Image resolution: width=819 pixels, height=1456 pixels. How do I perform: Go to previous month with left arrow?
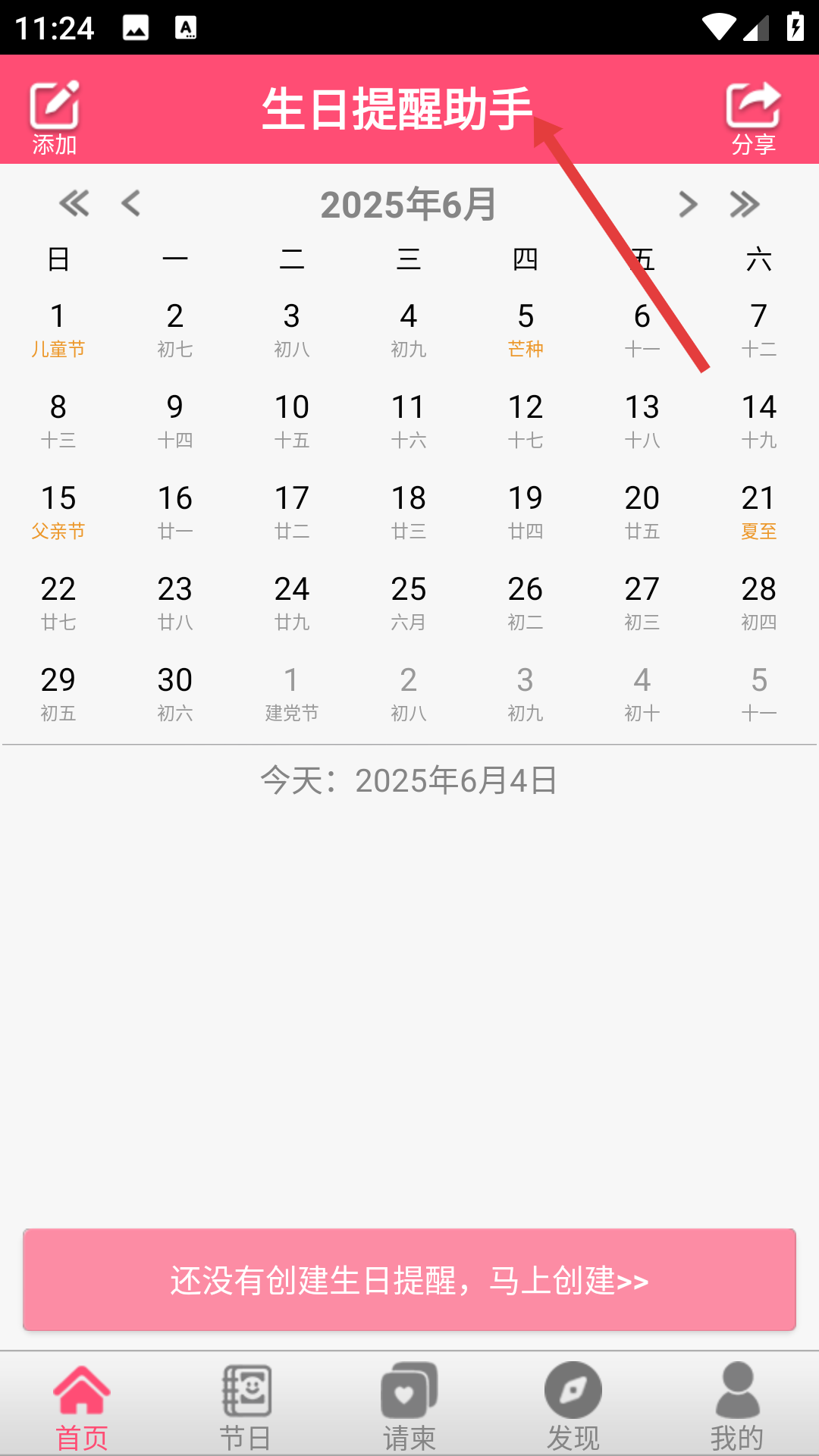click(x=131, y=203)
